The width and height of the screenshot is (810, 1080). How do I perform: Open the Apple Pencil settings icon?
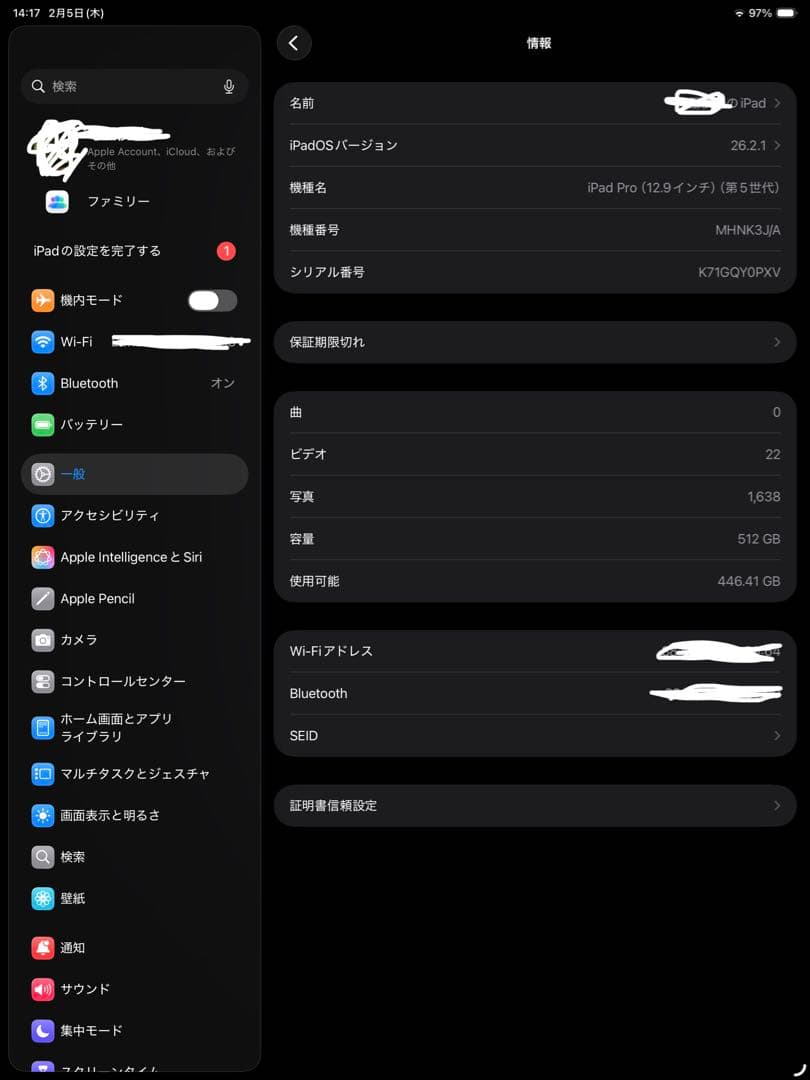pyautogui.click(x=41, y=598)
